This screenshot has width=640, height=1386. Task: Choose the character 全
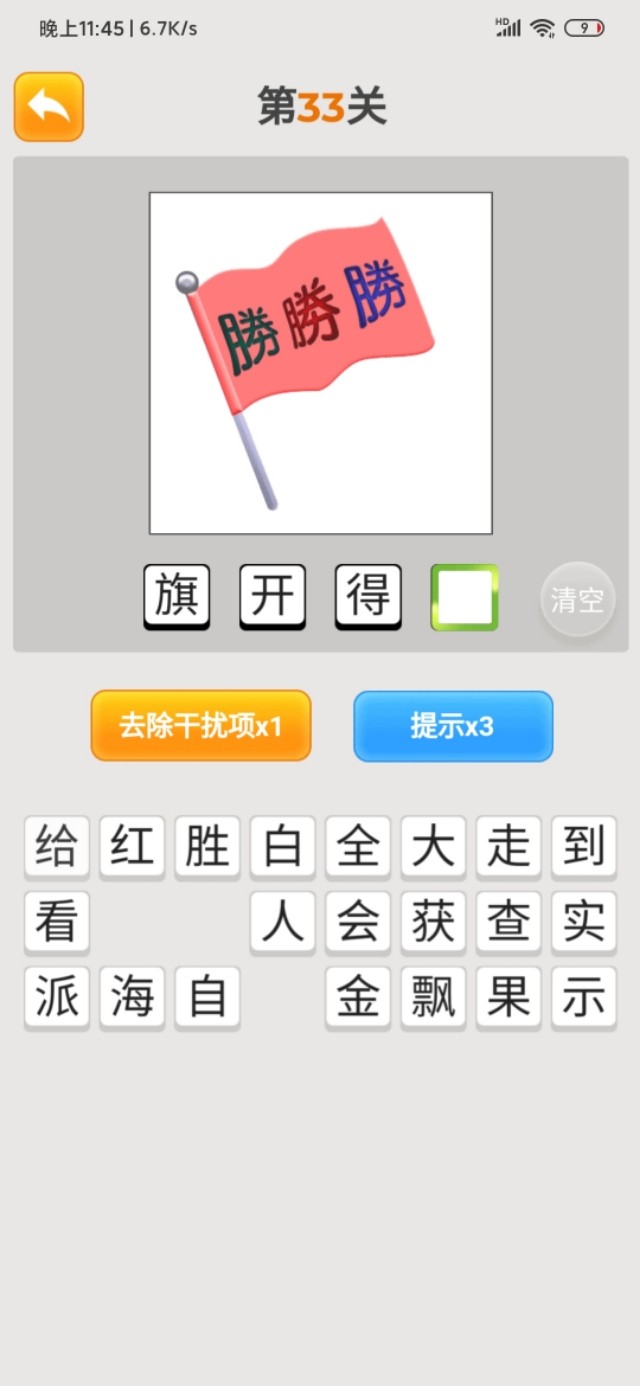[x=358, y=847]
